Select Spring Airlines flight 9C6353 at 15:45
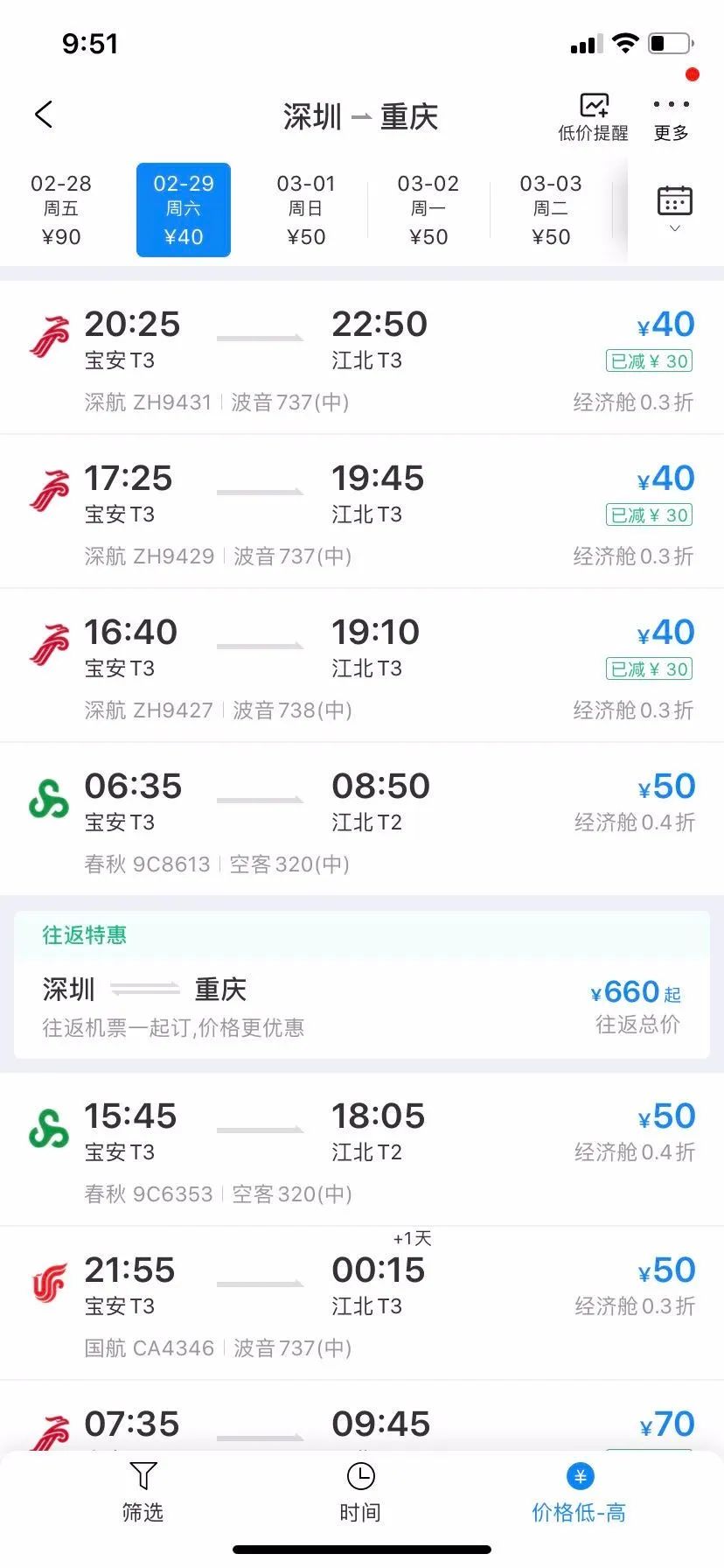 click(x=362, y=1151)
